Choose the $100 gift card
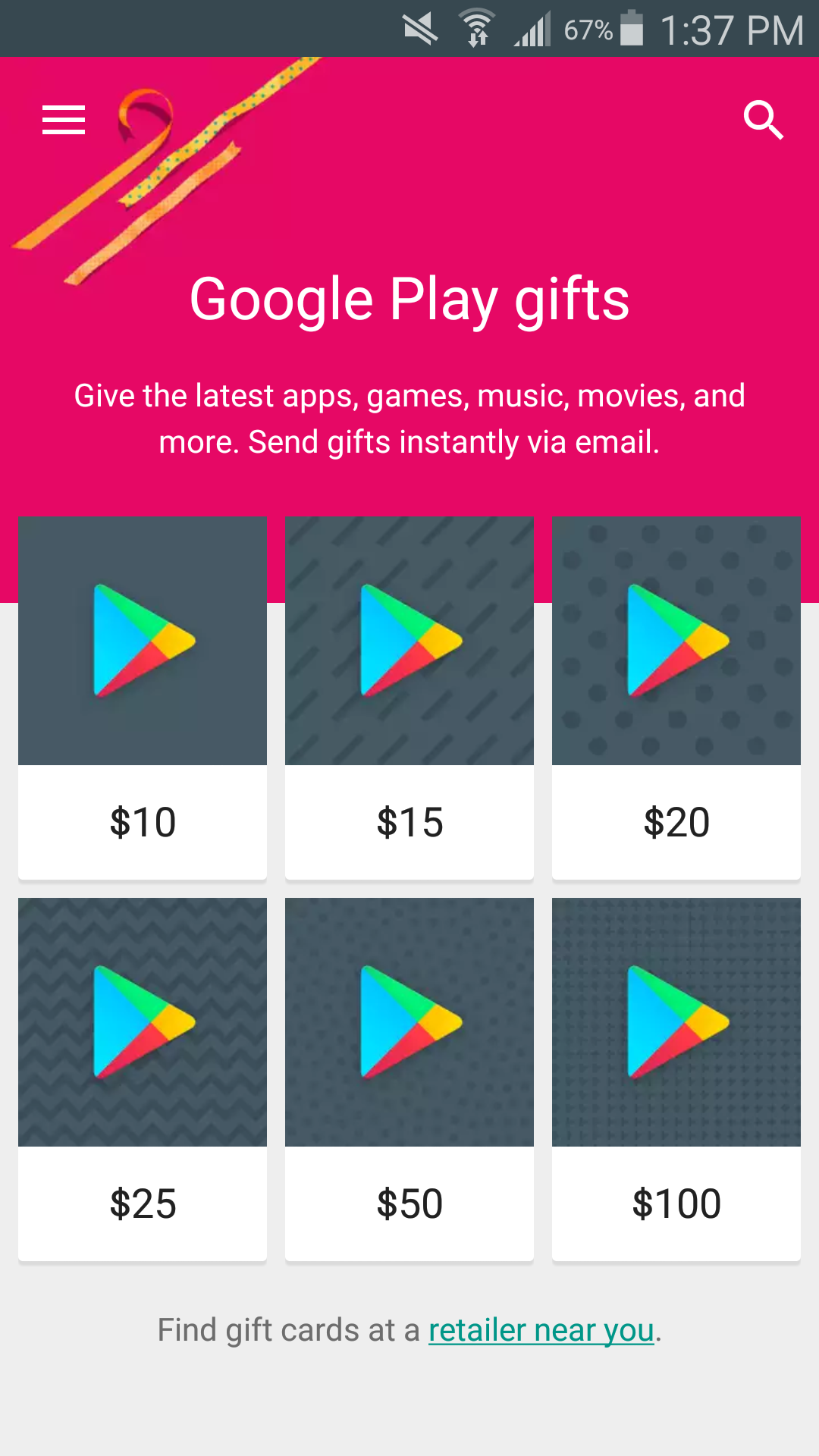 pyautogui.click(x=676, y=1078)
